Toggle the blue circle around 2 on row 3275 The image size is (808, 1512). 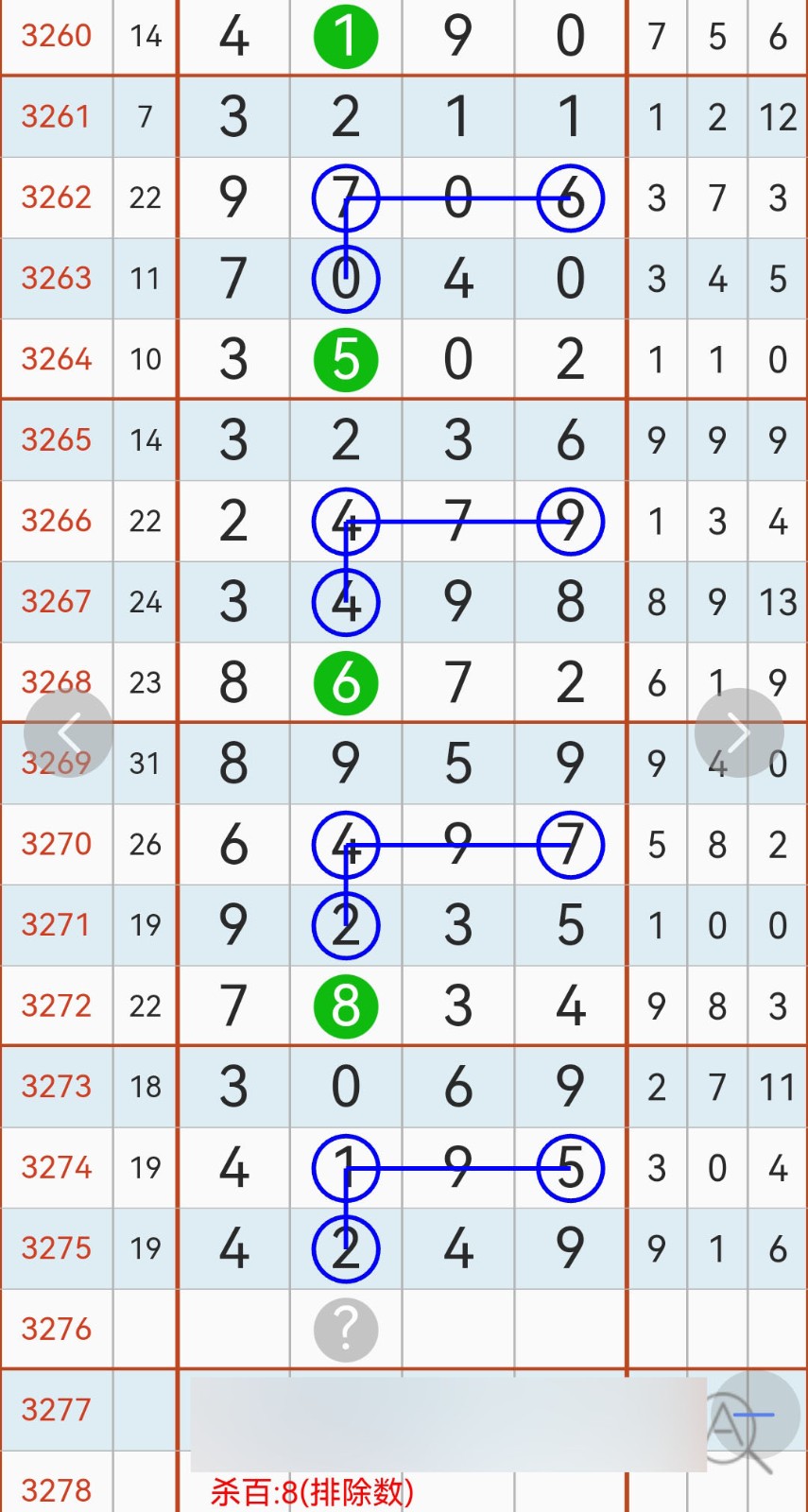click(x=345, y=1248)
